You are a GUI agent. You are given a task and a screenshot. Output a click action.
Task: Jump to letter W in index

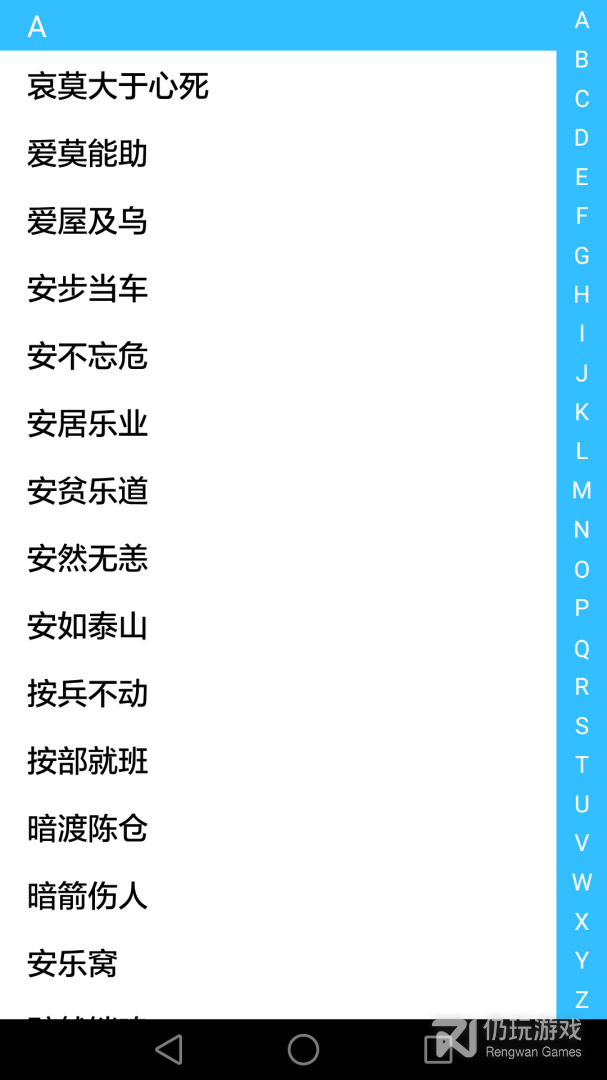[x=581, y=882]
